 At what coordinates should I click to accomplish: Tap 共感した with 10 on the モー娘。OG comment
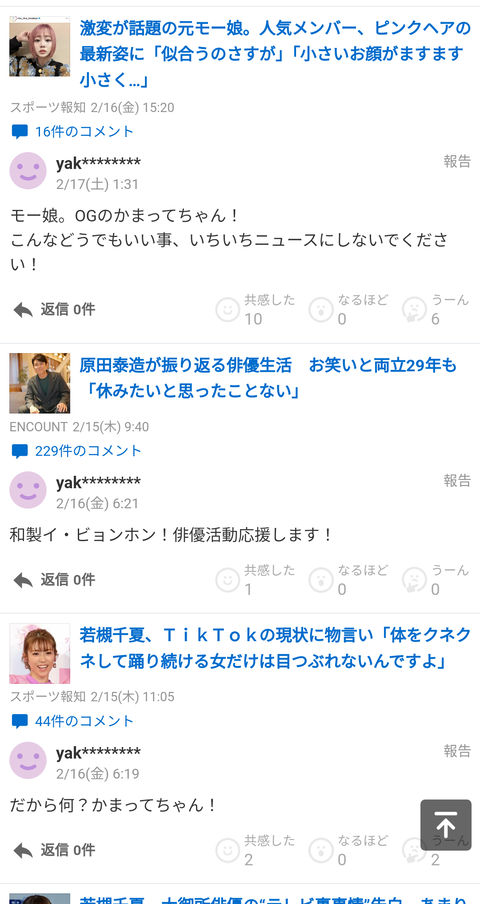[255, 310]
